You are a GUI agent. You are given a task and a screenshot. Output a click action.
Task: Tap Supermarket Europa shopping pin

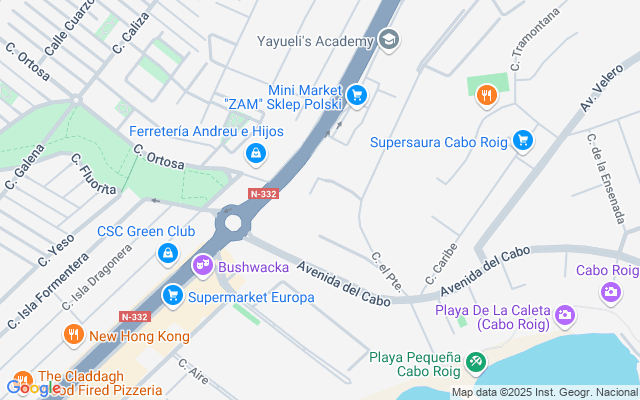click(173, 296)
